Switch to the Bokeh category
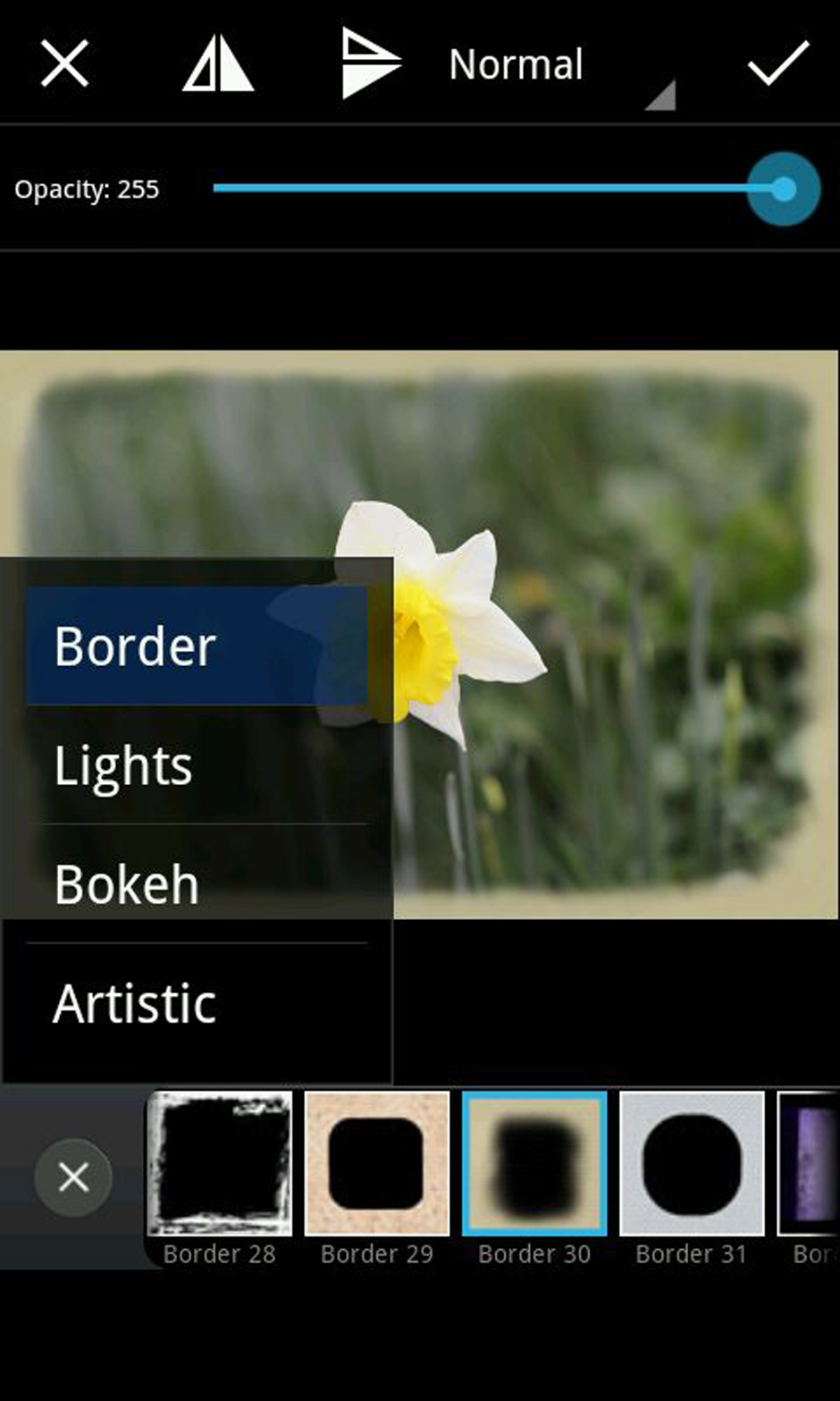The width and height of the screenshot is (840, 1401). click(197, 884)
